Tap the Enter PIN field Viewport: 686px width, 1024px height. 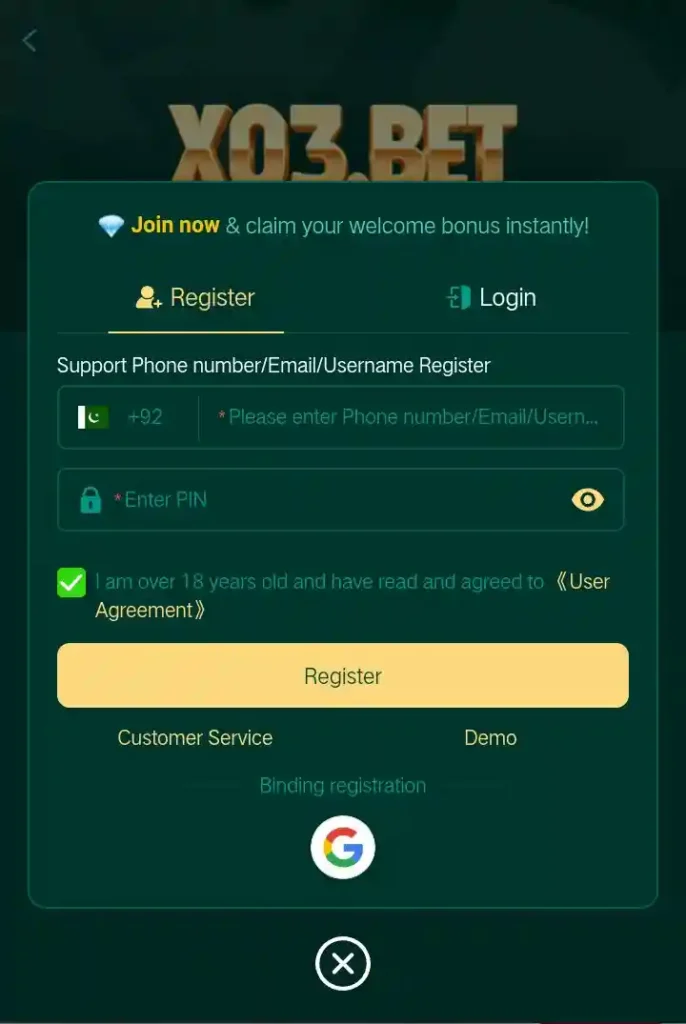pyautogui.click(x=330, y=500)
